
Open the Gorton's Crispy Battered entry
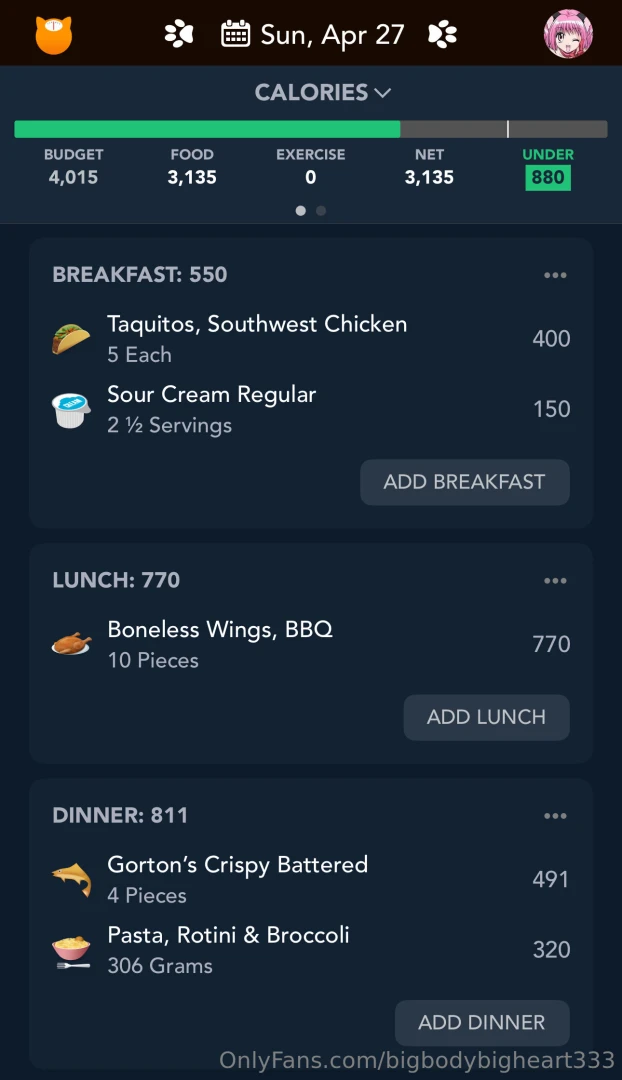click(237, 879)
